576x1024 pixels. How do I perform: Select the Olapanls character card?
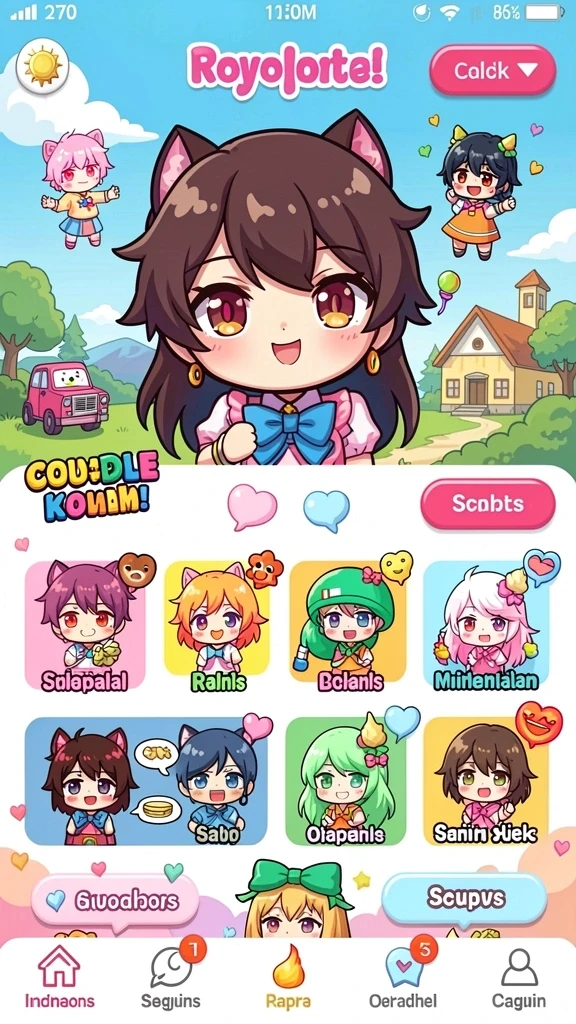(x=345, y=781)
